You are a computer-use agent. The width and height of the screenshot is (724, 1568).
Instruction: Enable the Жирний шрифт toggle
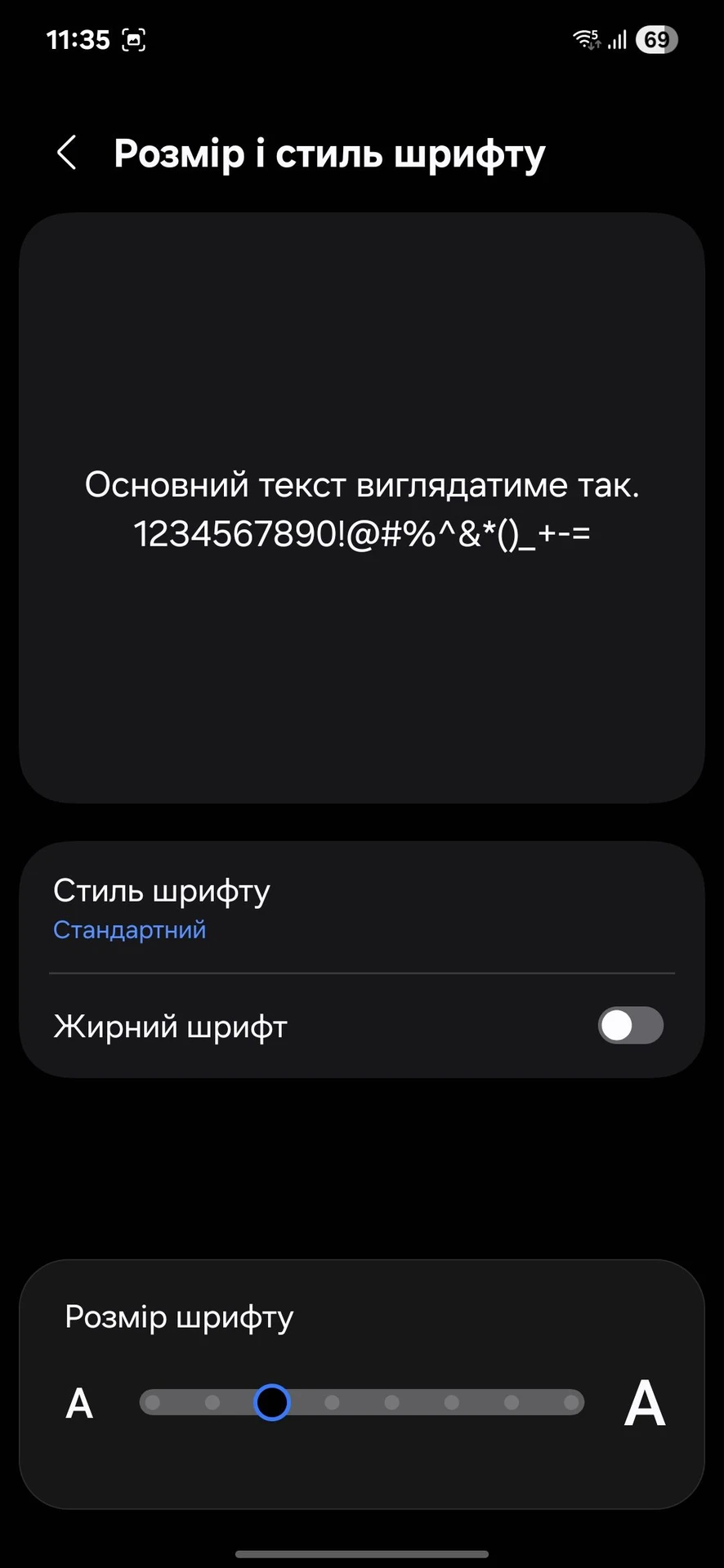pyautogui.click(x=629, y=1026)
